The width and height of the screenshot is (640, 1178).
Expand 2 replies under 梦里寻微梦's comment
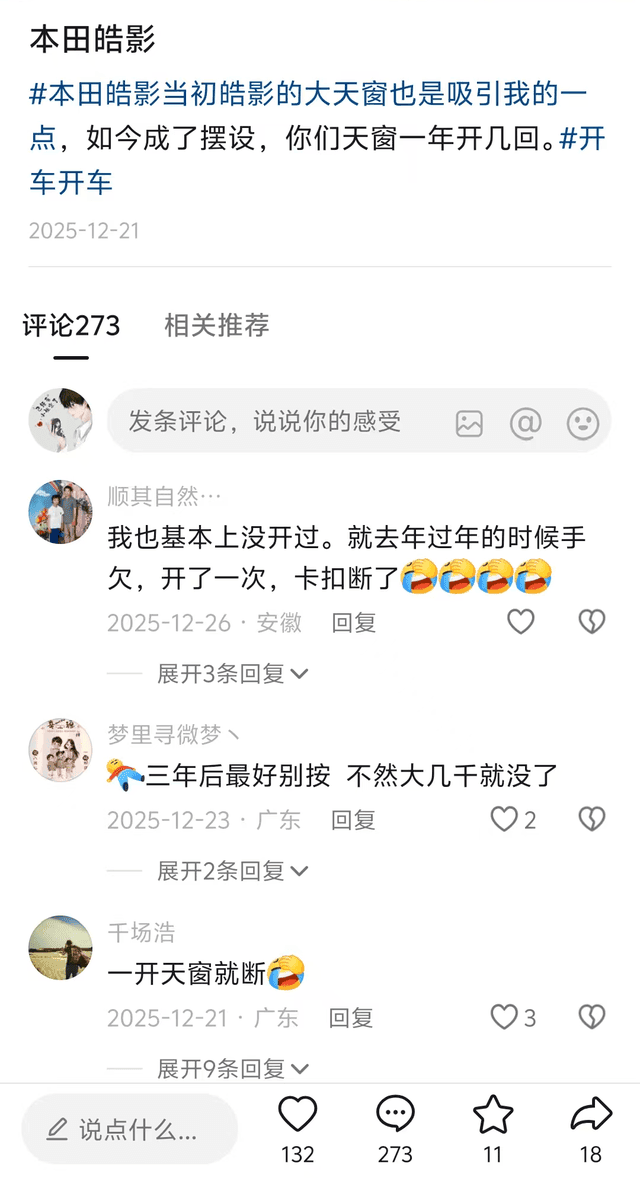click(232, 871)
